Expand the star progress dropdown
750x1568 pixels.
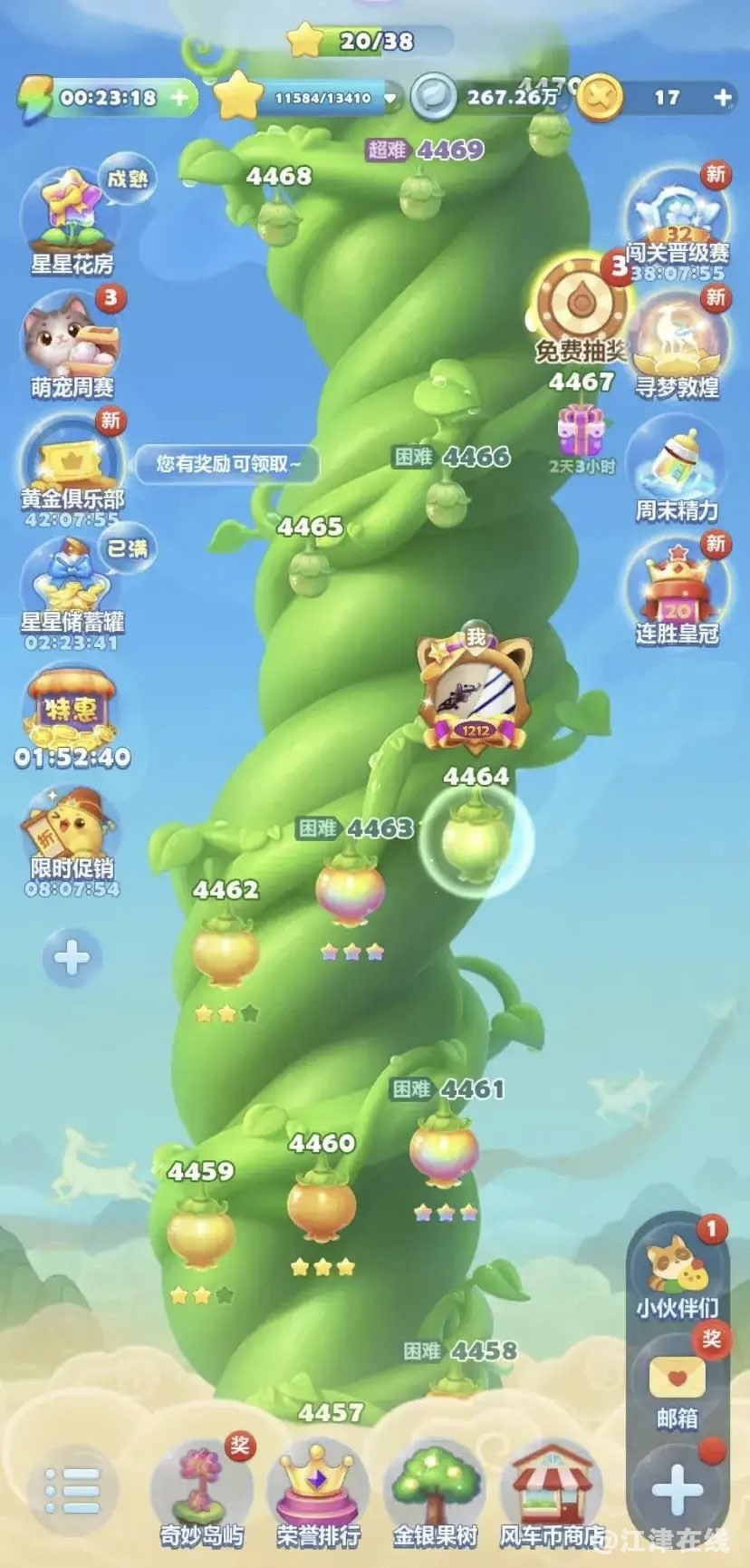pyautogui.click(x=390, y=98)
